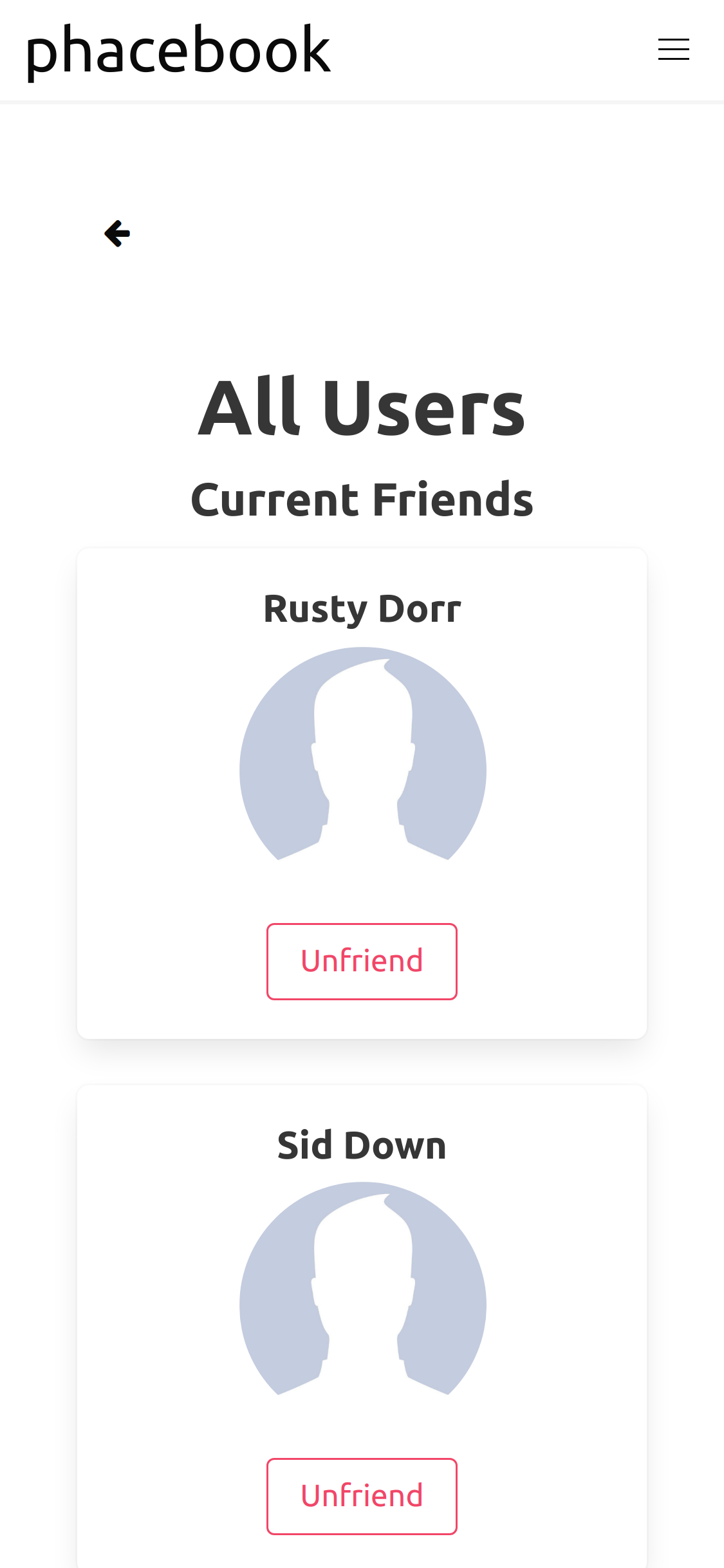Unfriend Sid Down
The image size is (724, 1568).
362,1496
